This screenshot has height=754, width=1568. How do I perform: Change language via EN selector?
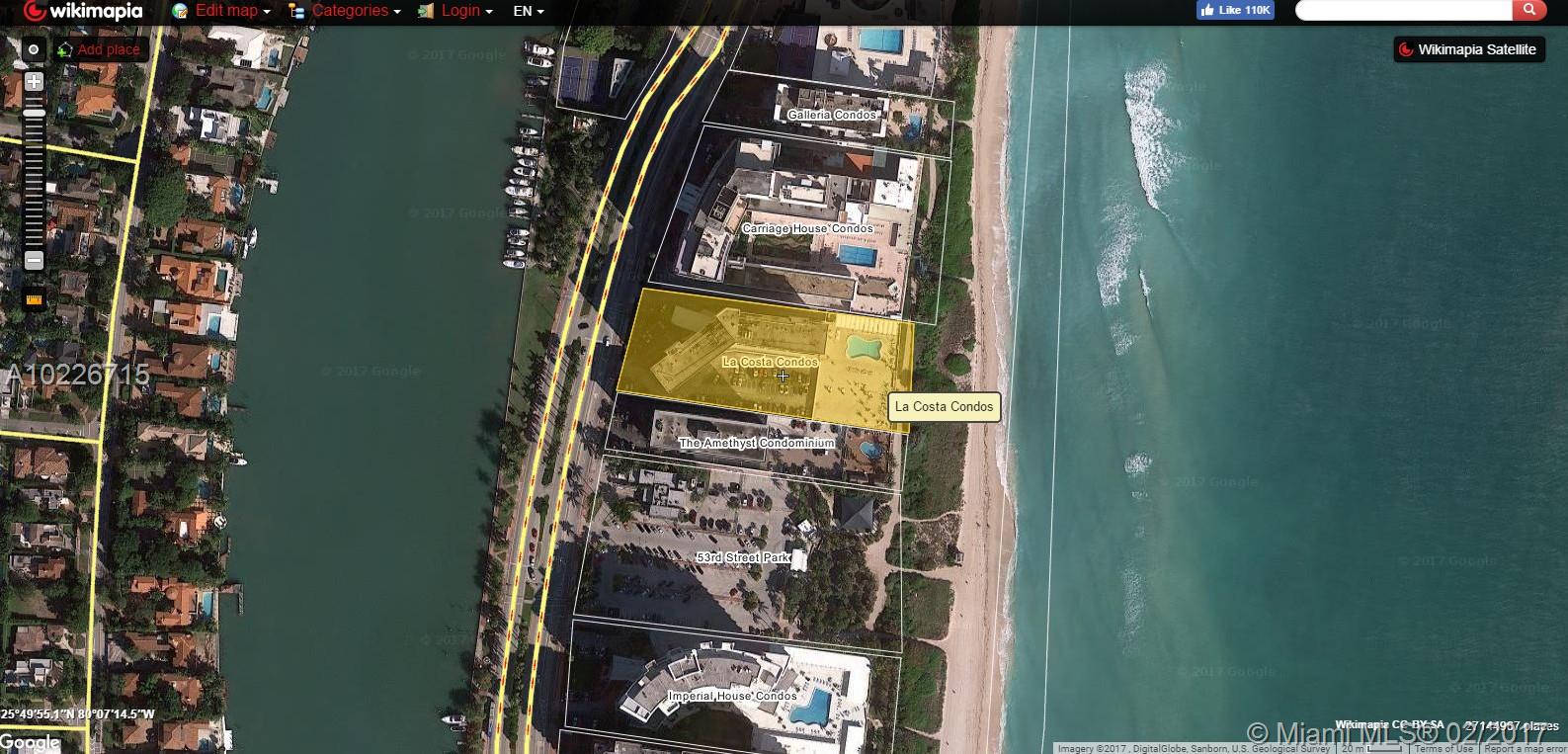pos(528,11)
